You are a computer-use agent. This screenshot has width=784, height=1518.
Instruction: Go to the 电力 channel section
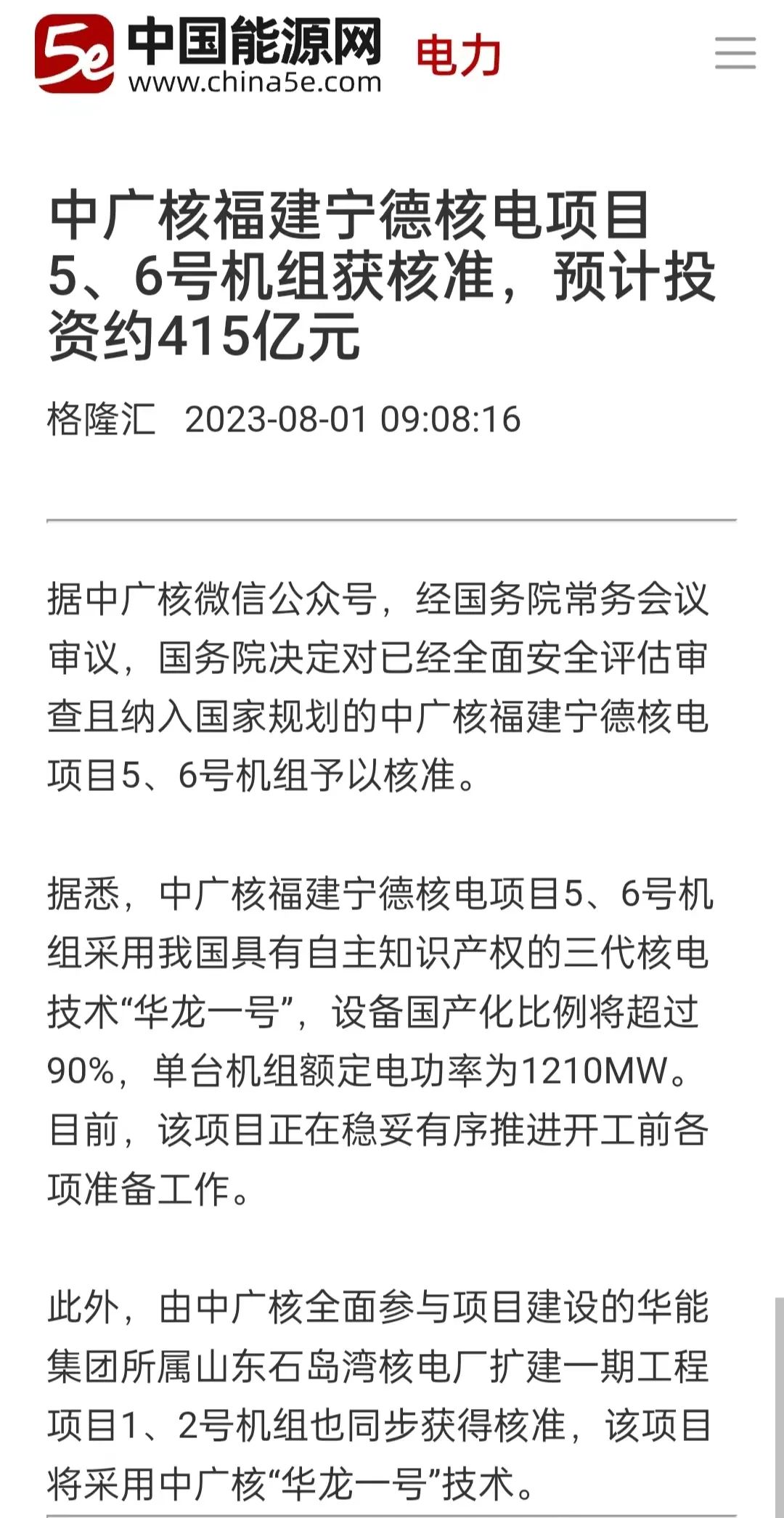(x=458, y=56)
